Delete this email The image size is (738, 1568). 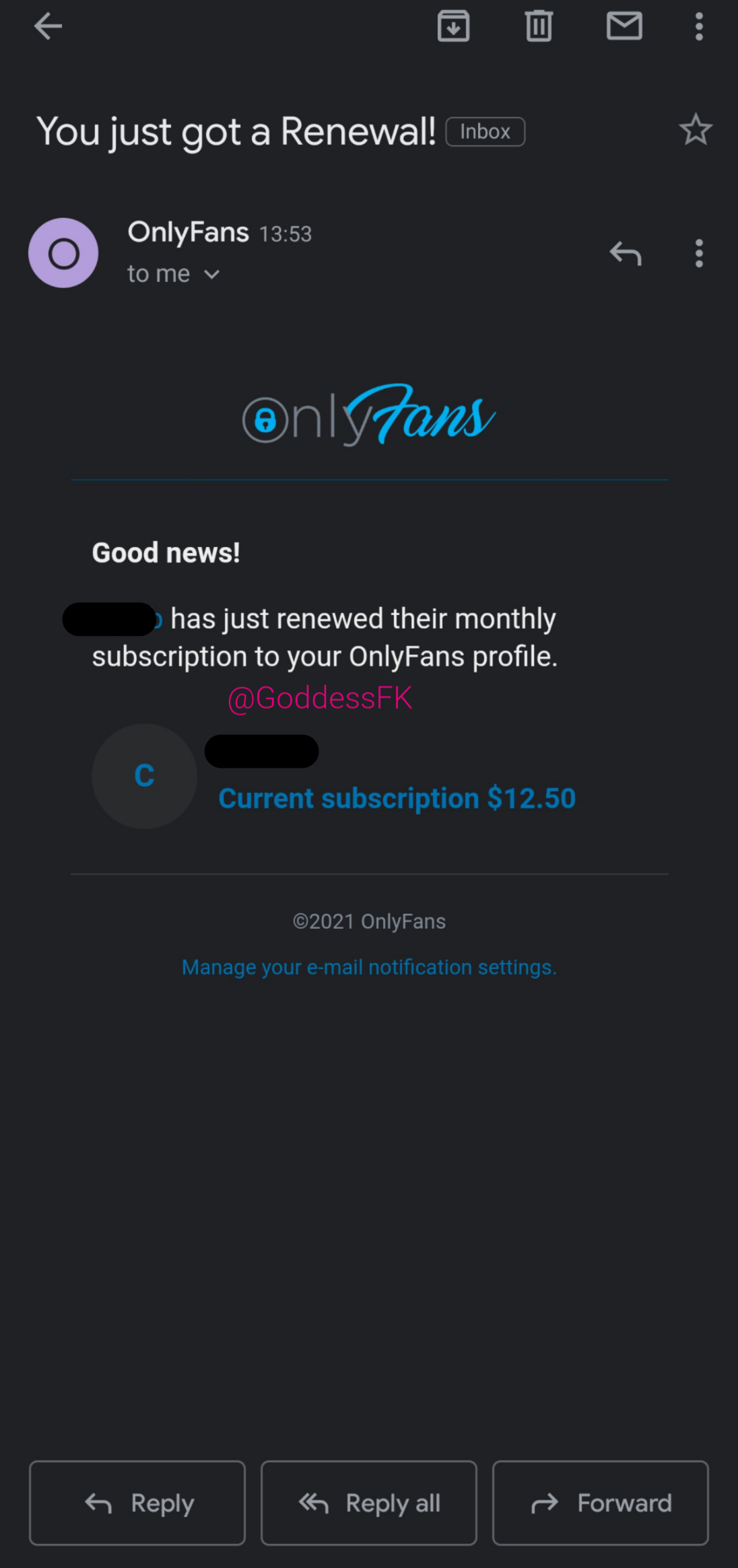pos(538,26)
